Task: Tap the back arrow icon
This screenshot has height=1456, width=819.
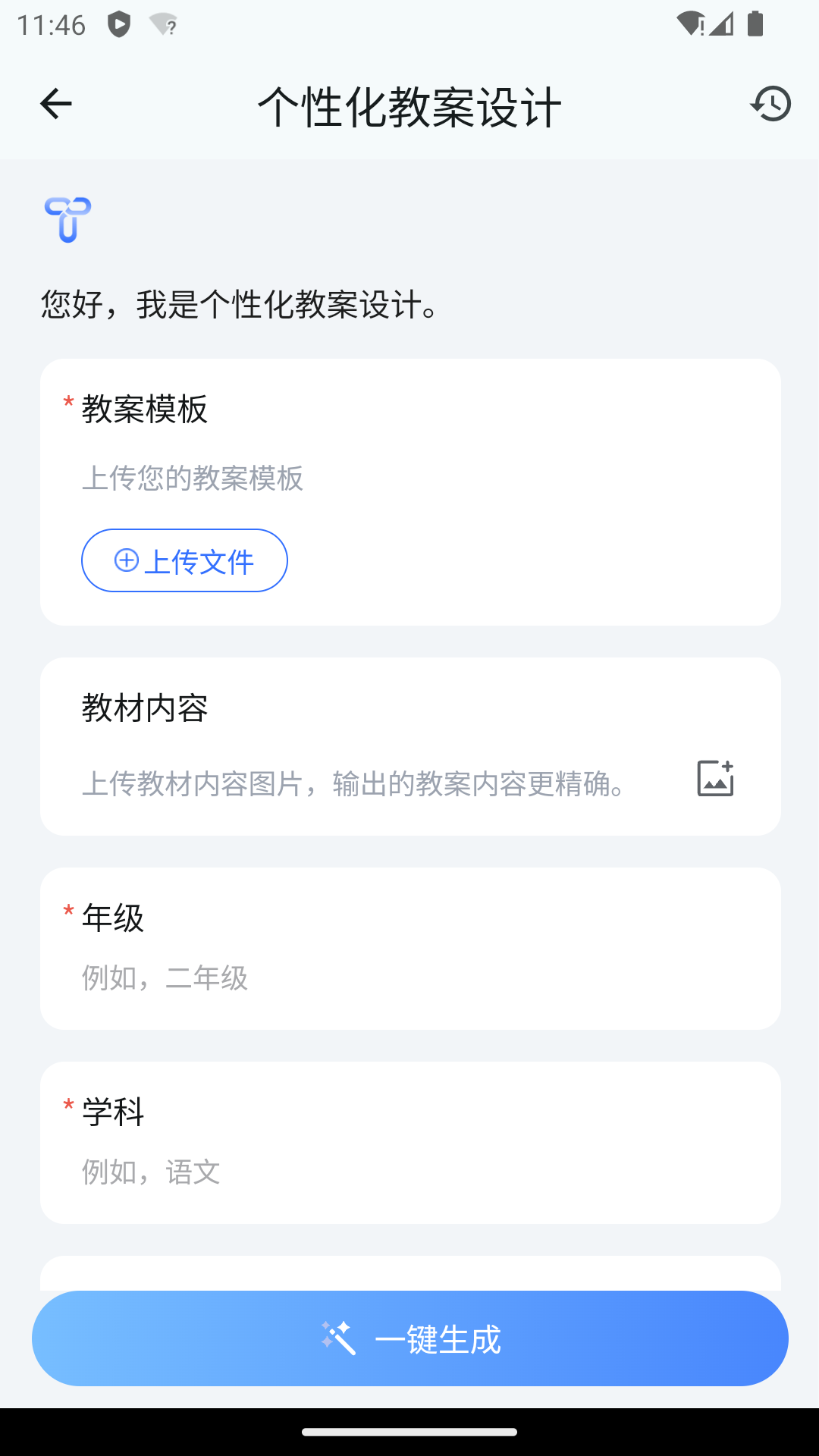Action: tap(55, 104)
